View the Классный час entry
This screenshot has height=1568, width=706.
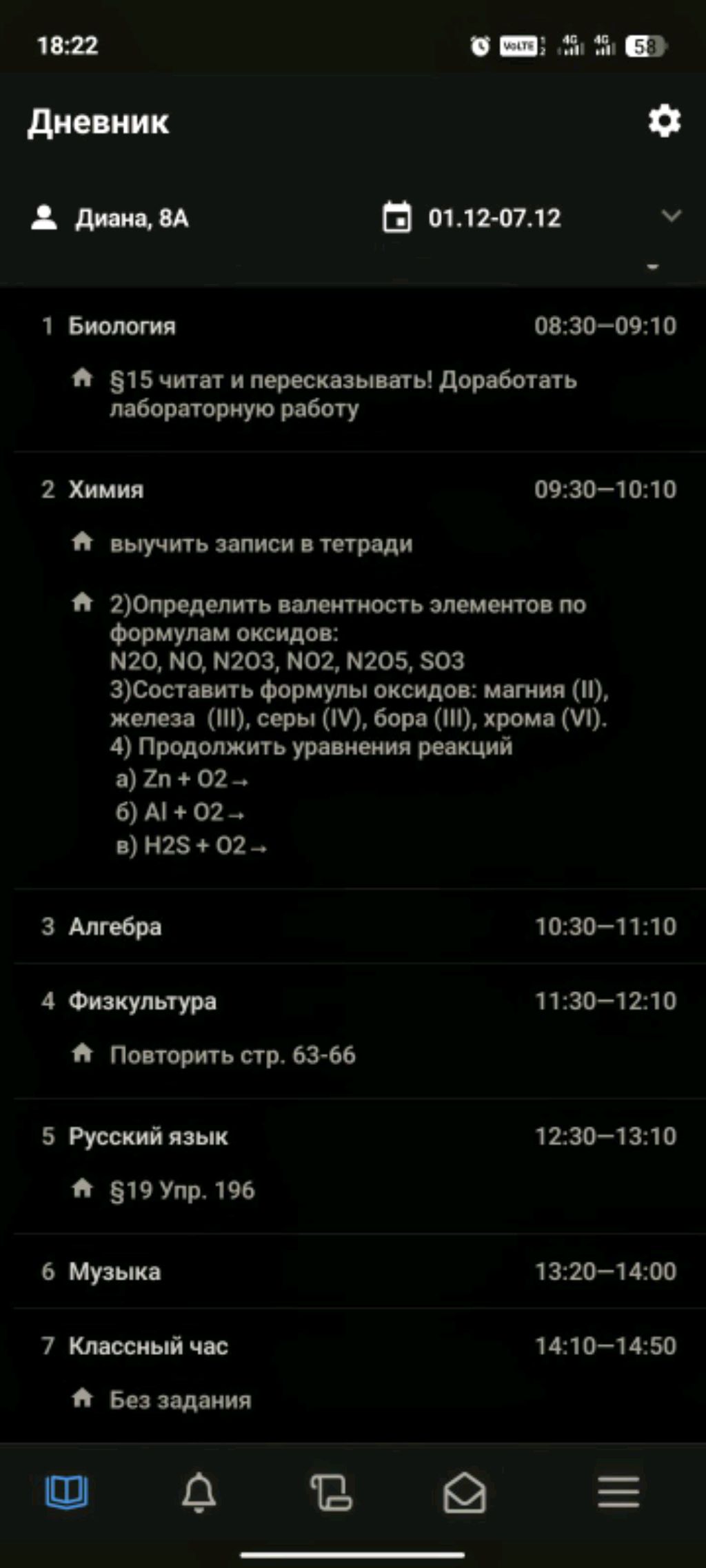(148, 1345)
